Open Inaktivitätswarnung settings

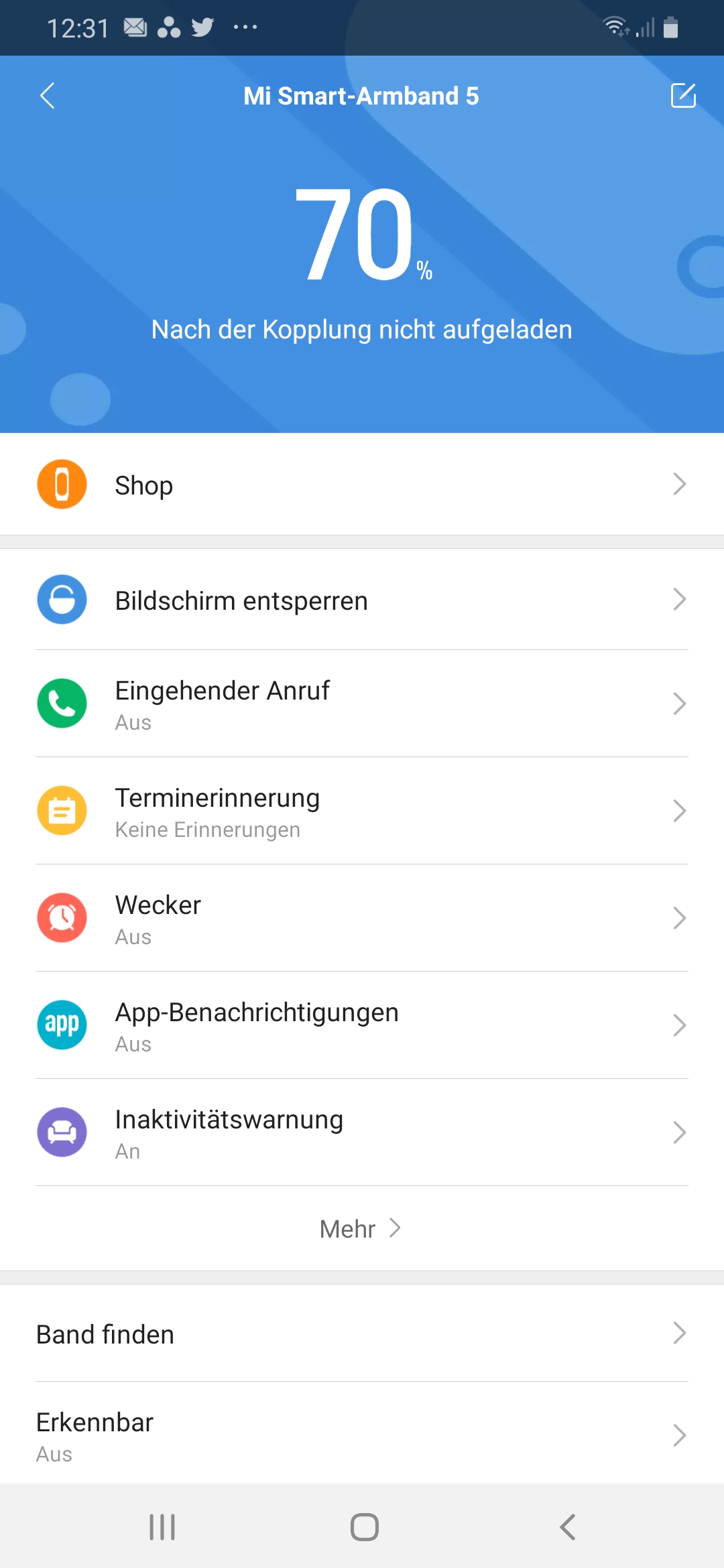362,1133
